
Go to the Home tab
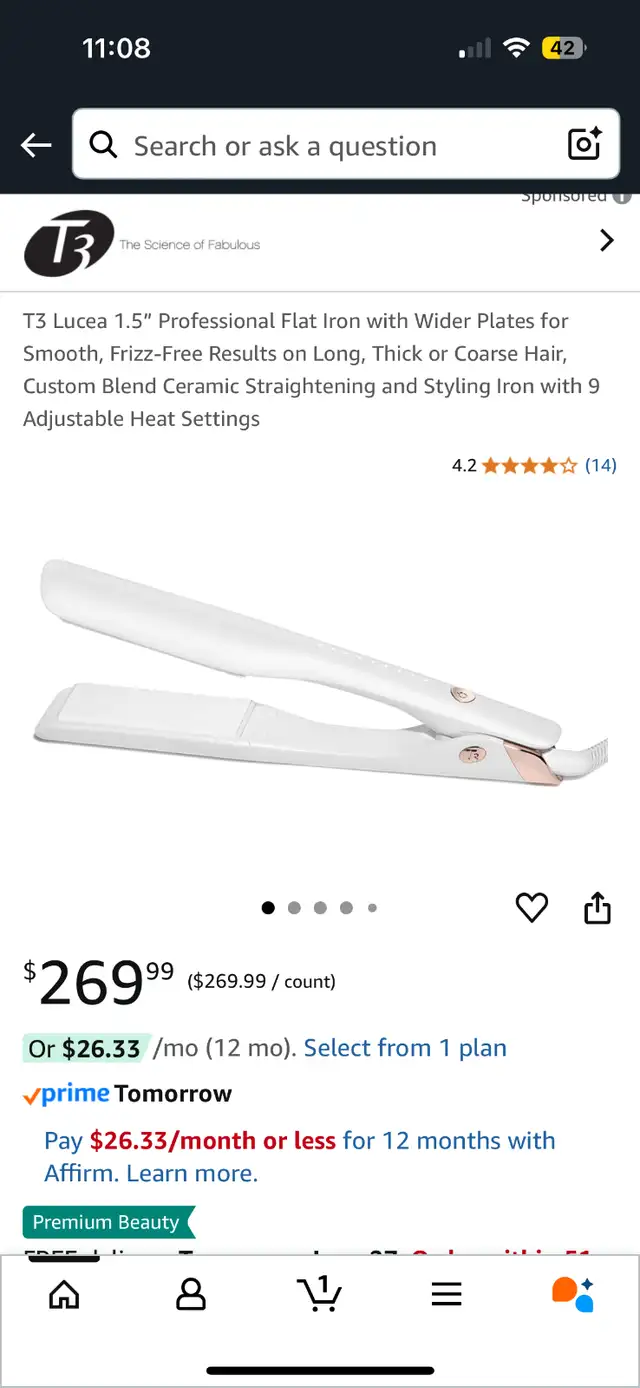coord(64,1295)
